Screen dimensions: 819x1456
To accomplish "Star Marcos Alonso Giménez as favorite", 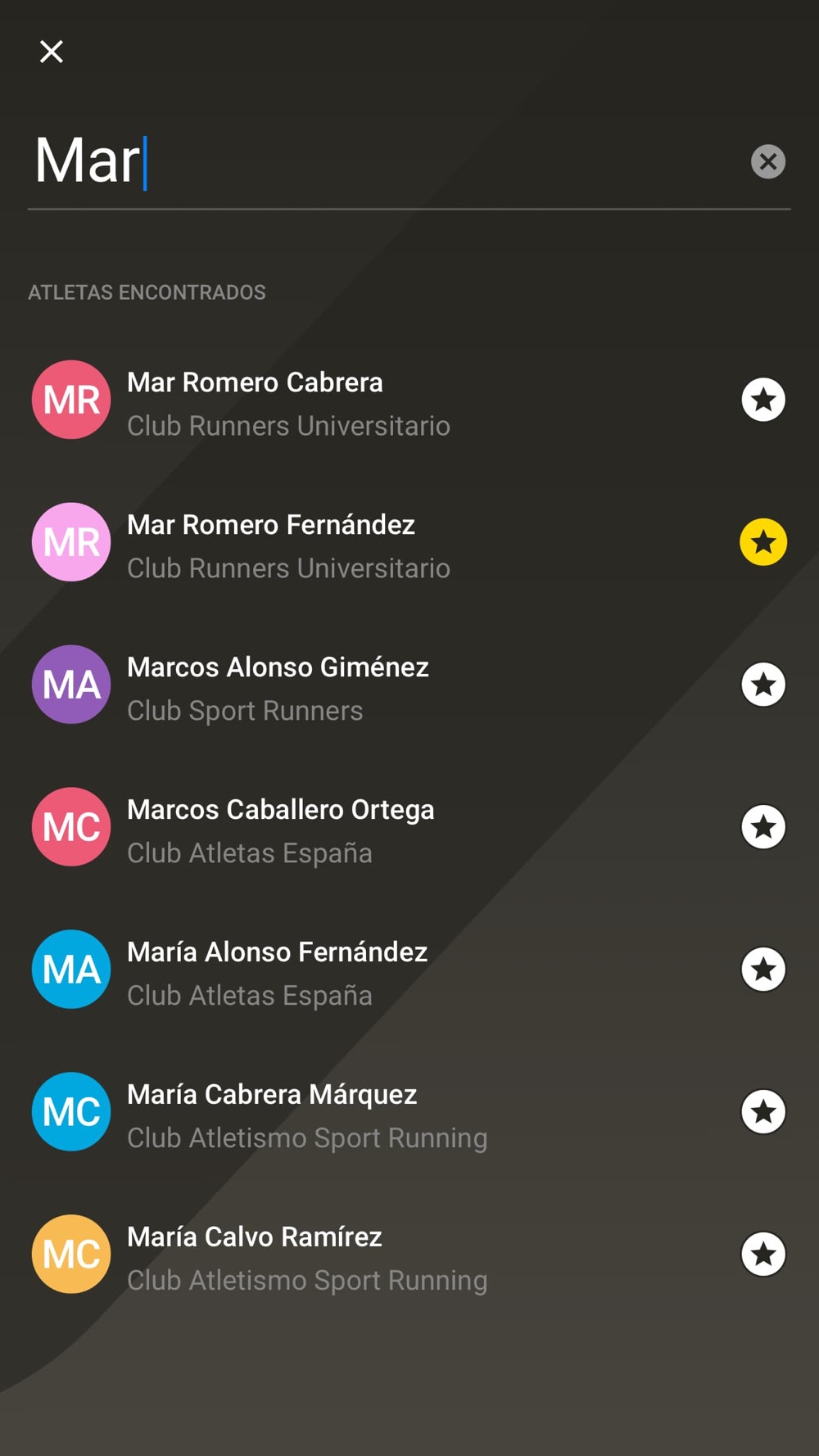I will (x=763, y=685).
